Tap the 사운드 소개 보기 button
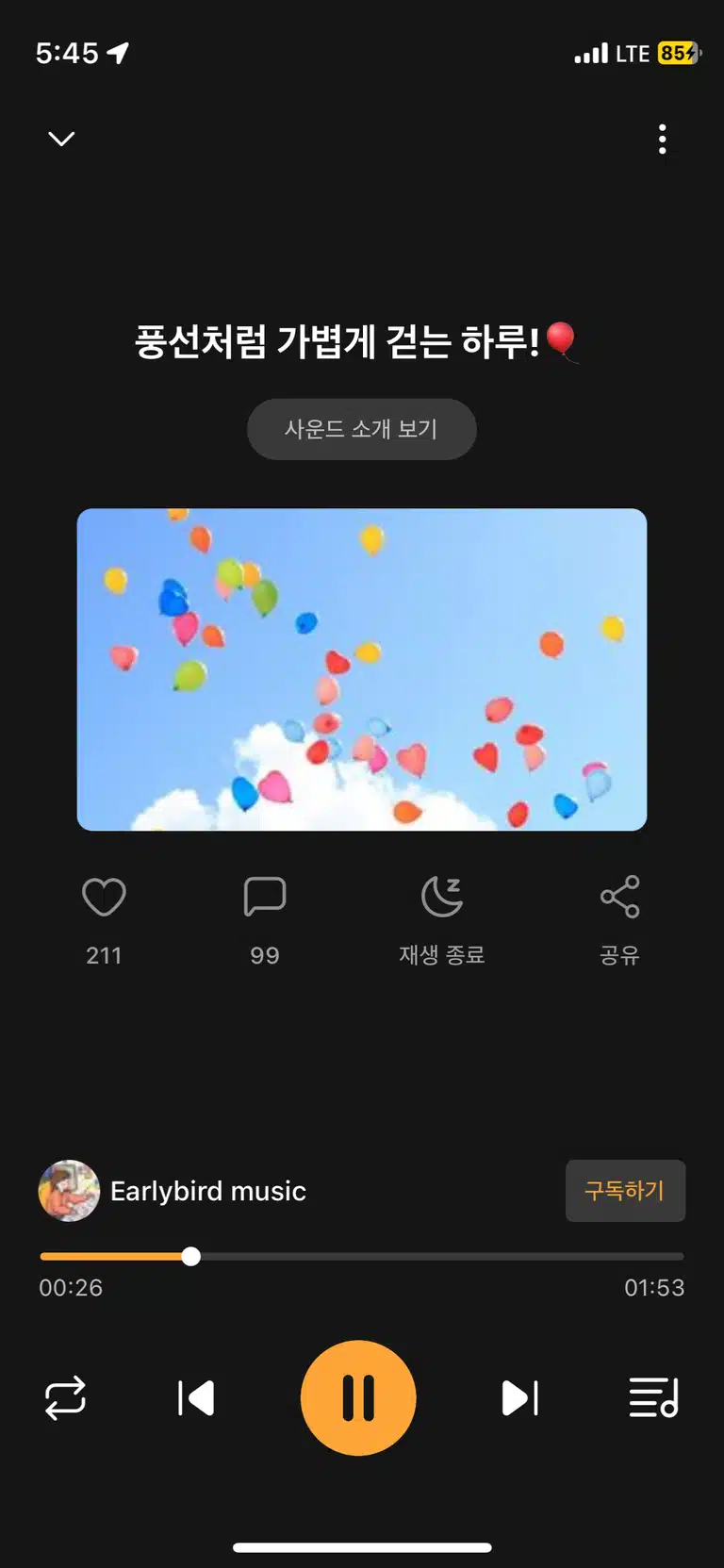 click(x=361, y=429)
